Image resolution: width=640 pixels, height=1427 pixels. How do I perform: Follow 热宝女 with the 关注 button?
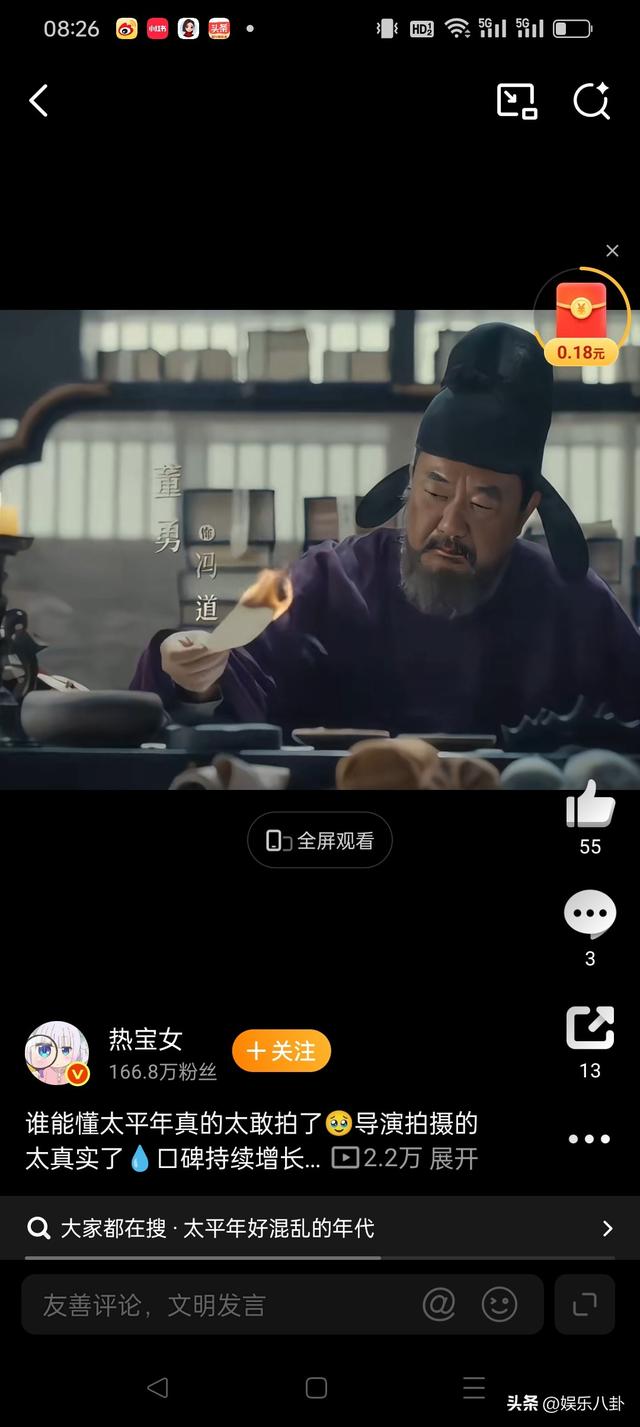click(x=281, y=1051)
